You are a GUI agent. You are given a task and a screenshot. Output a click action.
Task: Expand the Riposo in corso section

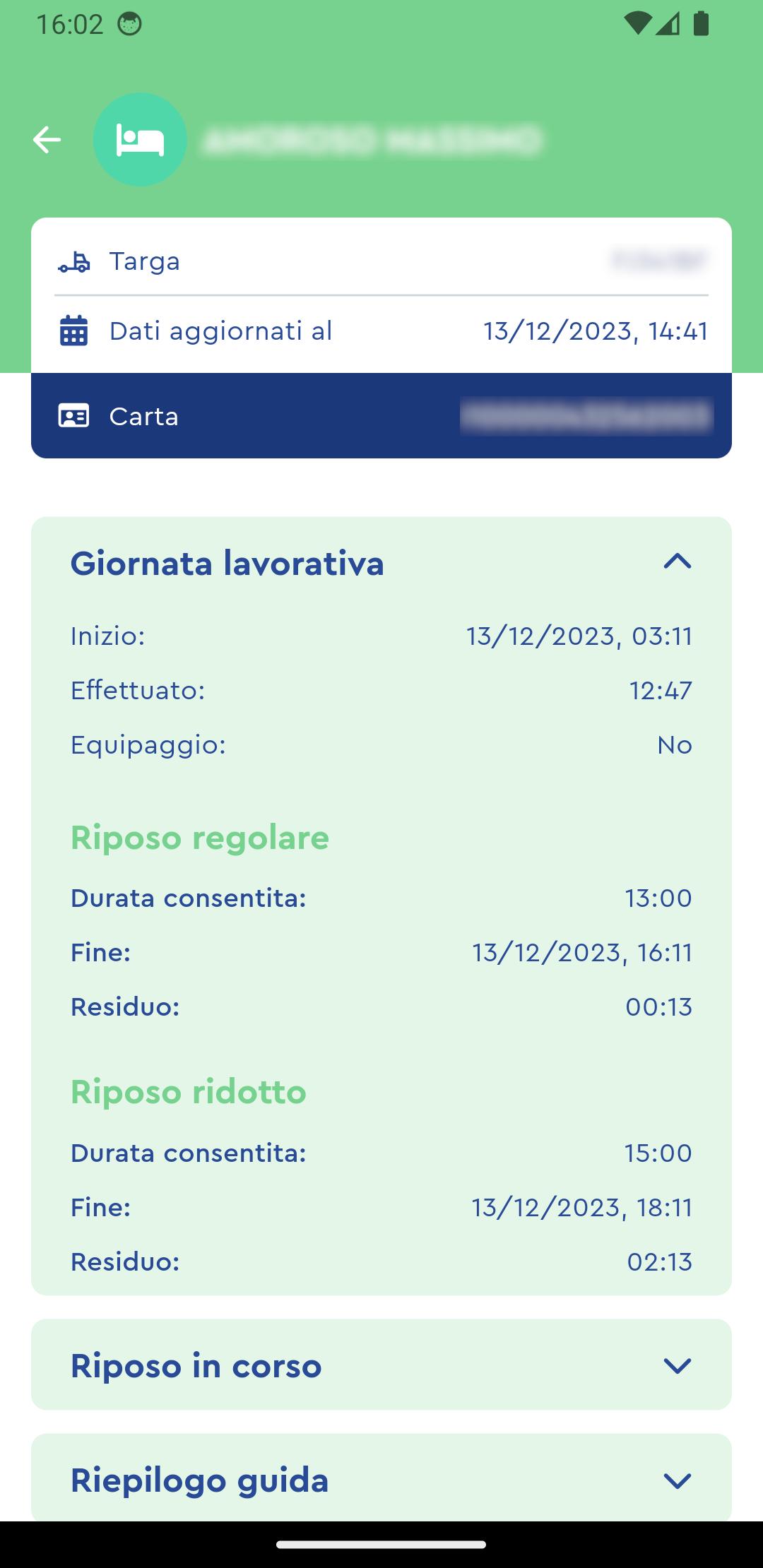click(x=677, y=1366)
